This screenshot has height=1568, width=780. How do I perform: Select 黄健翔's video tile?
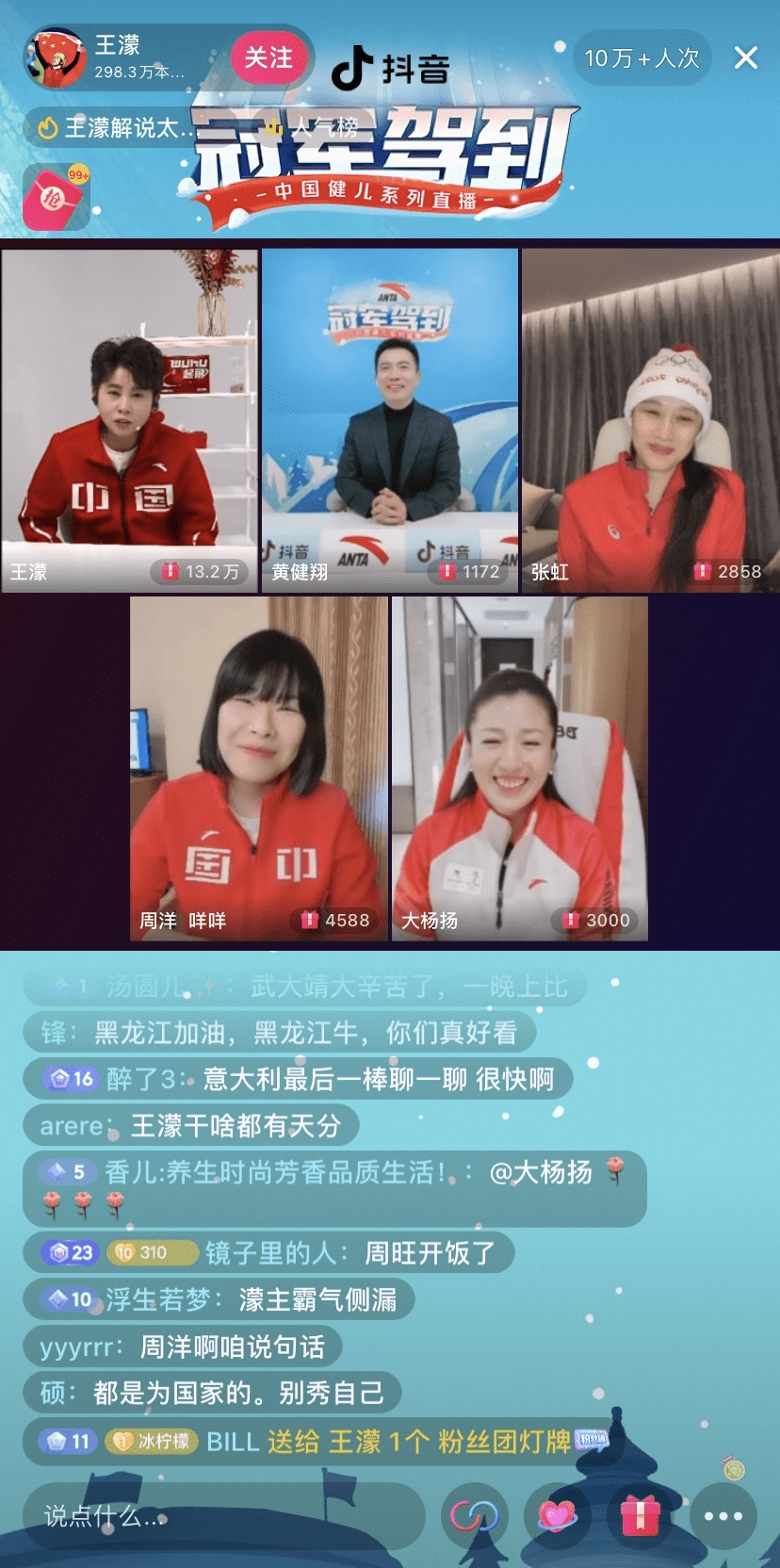(390, 420)
